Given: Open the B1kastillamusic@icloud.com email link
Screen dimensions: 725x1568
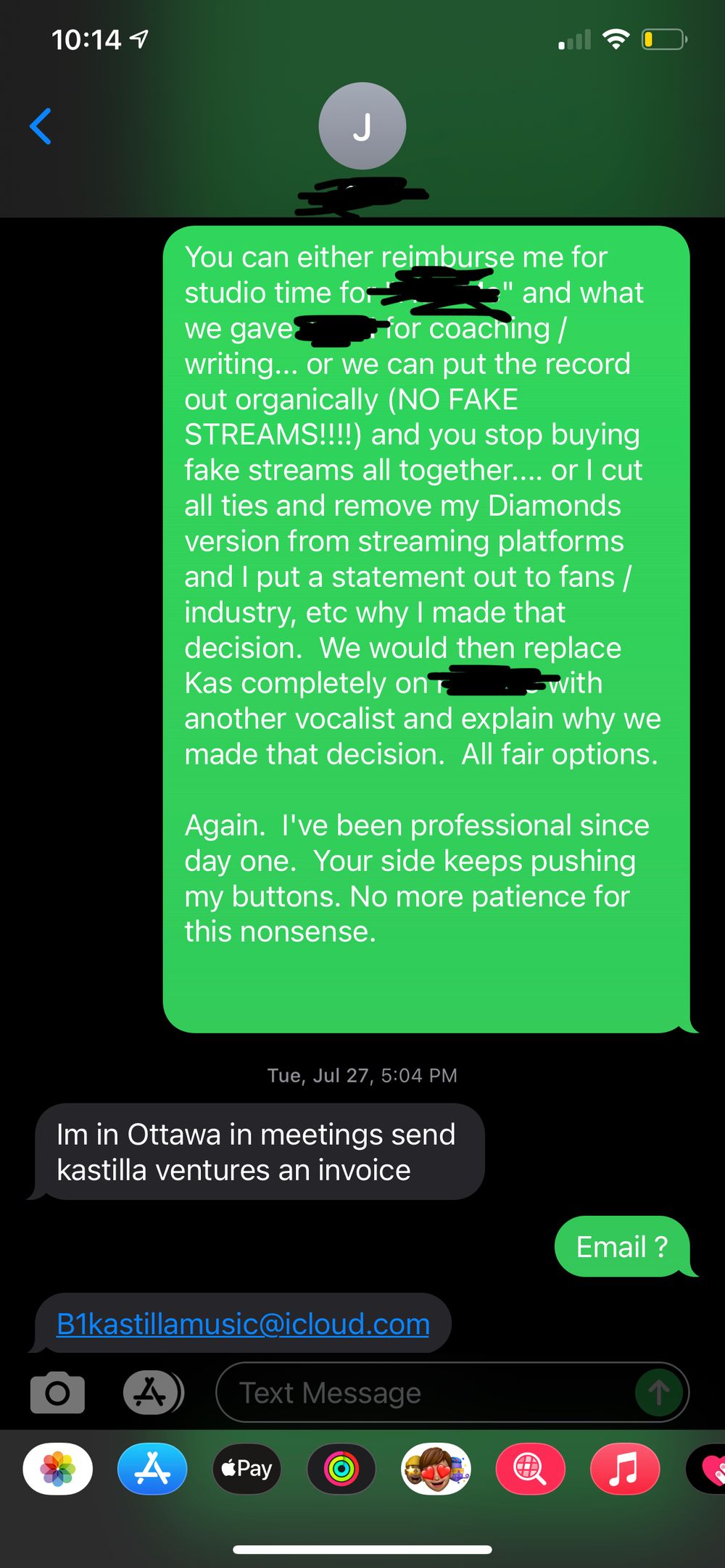Looking at the screenshot, I should (243, 1324).
